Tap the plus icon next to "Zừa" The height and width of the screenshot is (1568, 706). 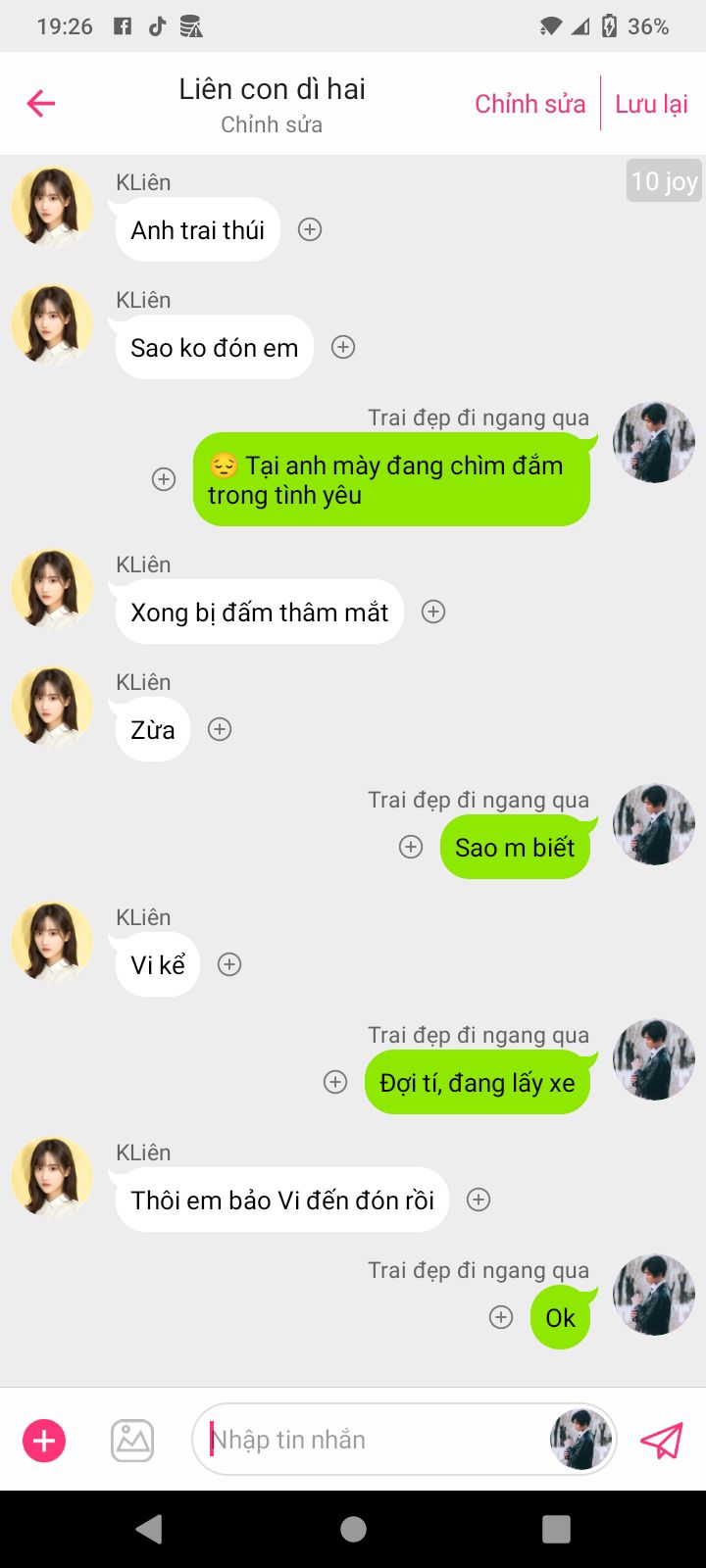pyautogui.click(x=220, y=729)
